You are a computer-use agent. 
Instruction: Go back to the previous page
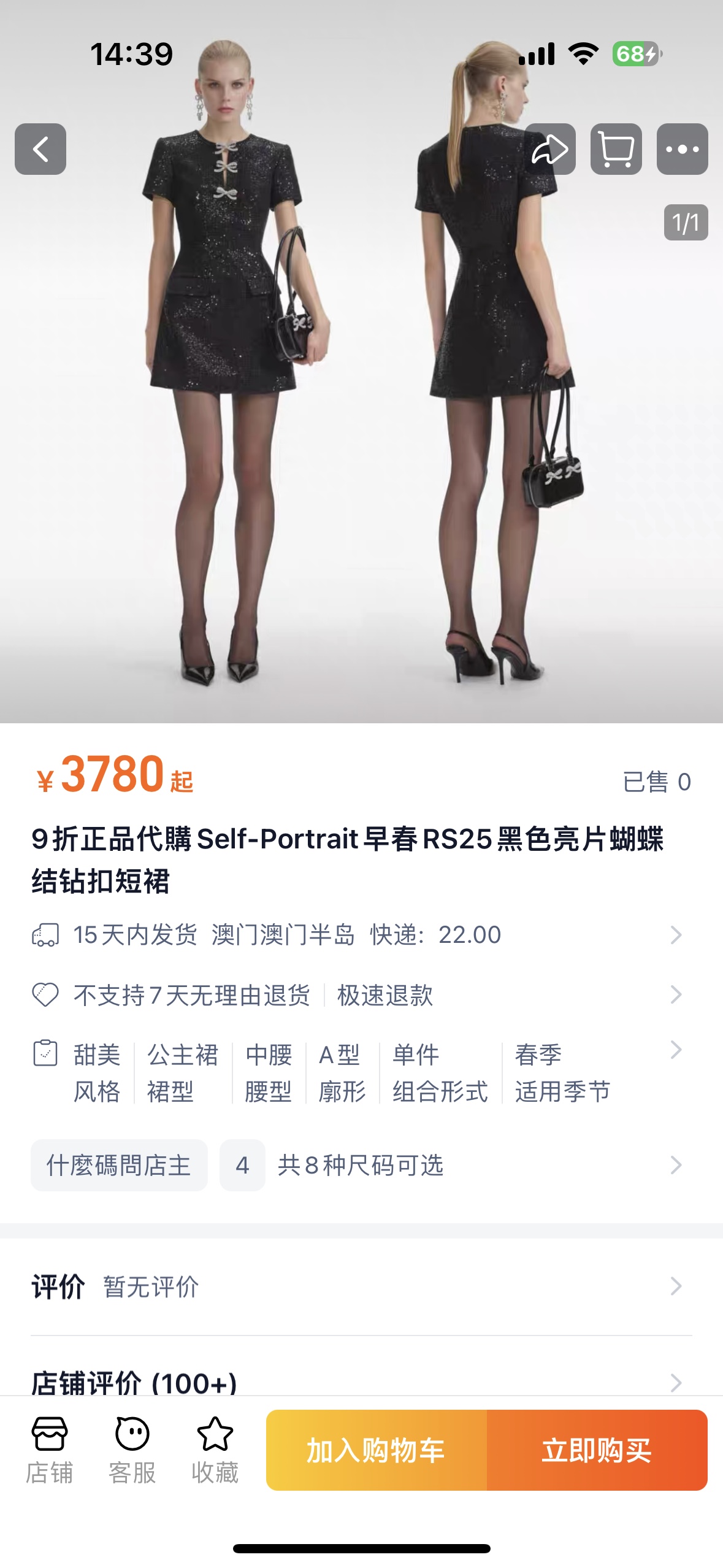40,149
